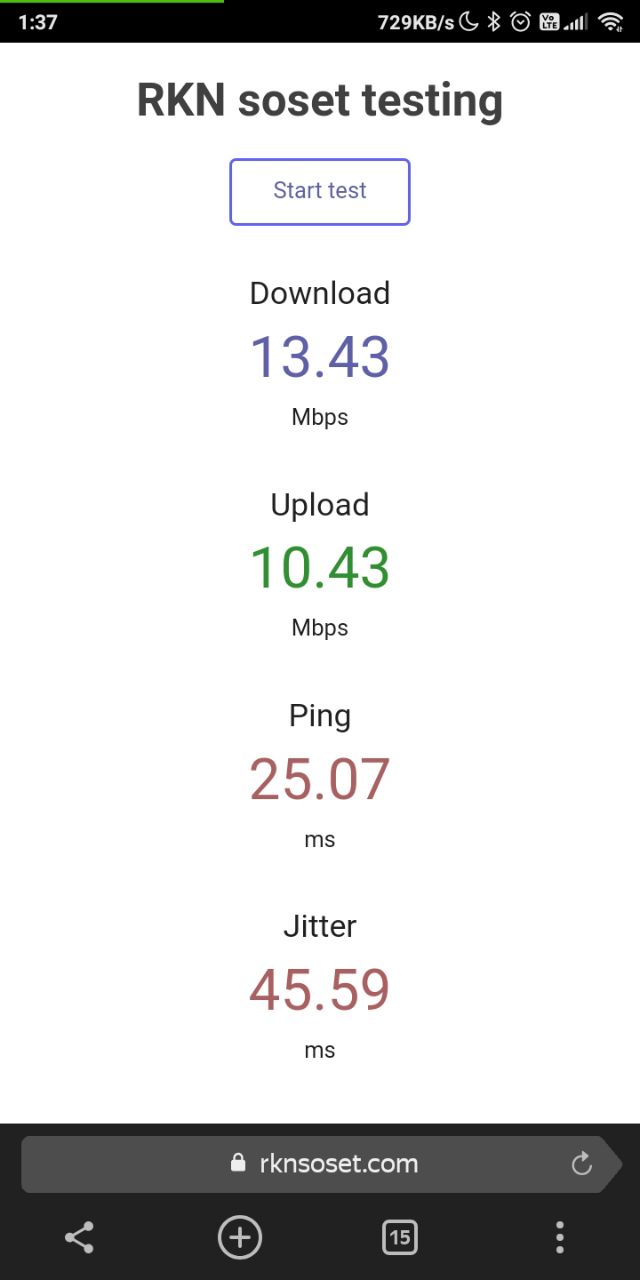The height and width of the screenshot is (1280, 640).
Task: Open the rknsoset.com address bar
Action: pyautogui.click(x=321, y=1164)
